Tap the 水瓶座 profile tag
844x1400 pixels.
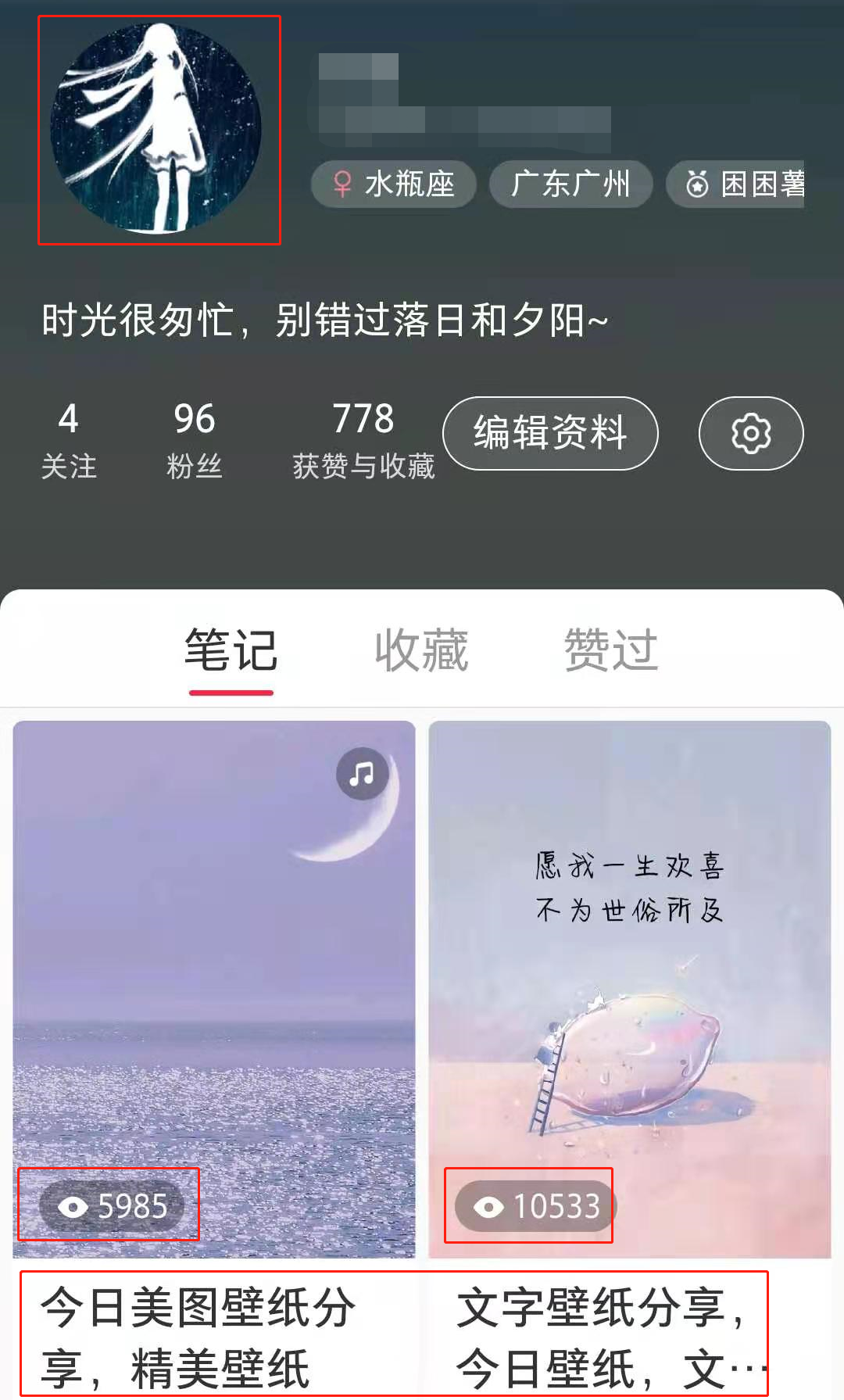394,184
